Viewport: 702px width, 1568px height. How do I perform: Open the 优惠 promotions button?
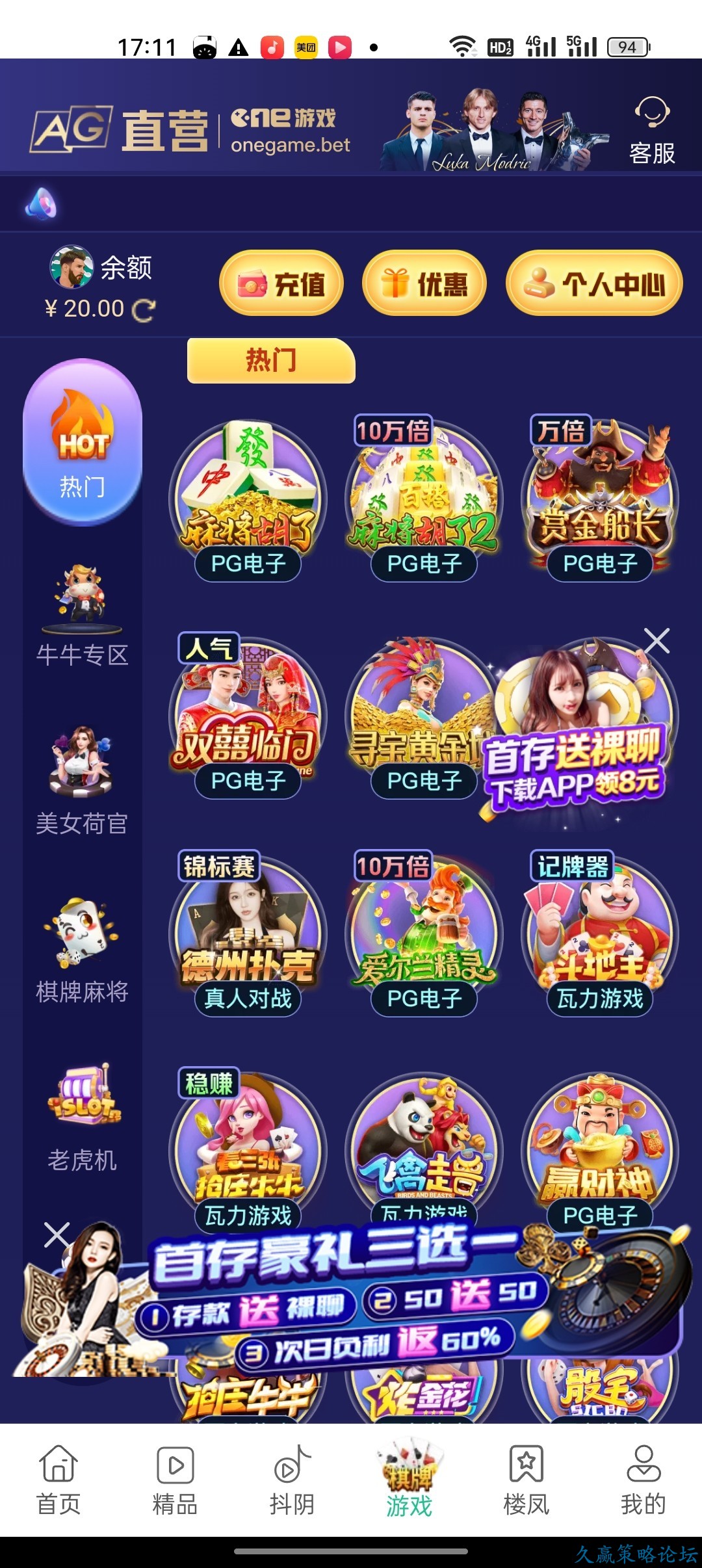pyautogui.click(x=424, y=284)
